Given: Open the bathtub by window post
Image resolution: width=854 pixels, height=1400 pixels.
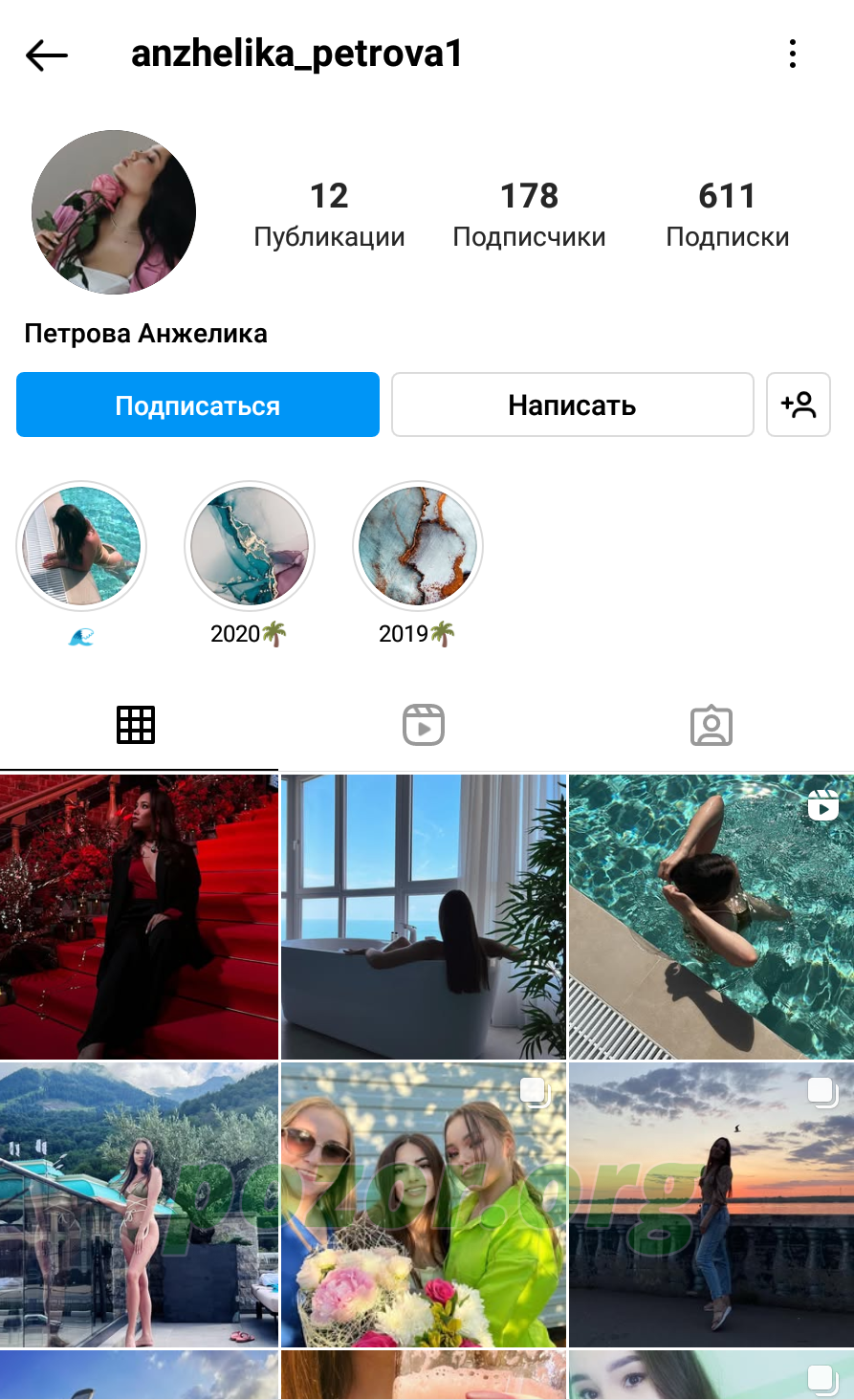Looking at the screenshot, I should coord(424,916).
